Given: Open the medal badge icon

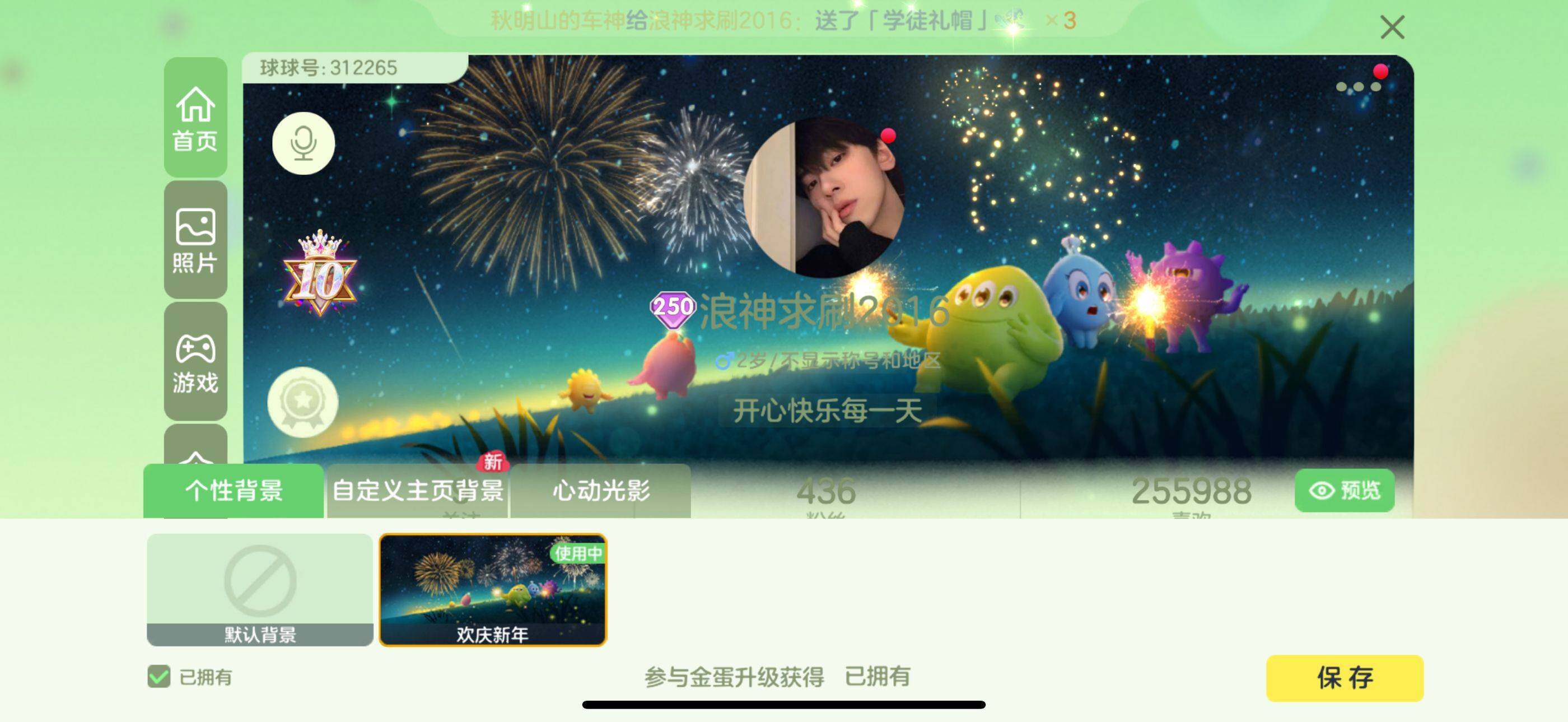Looking at the screenshot, I should [302, 402].
